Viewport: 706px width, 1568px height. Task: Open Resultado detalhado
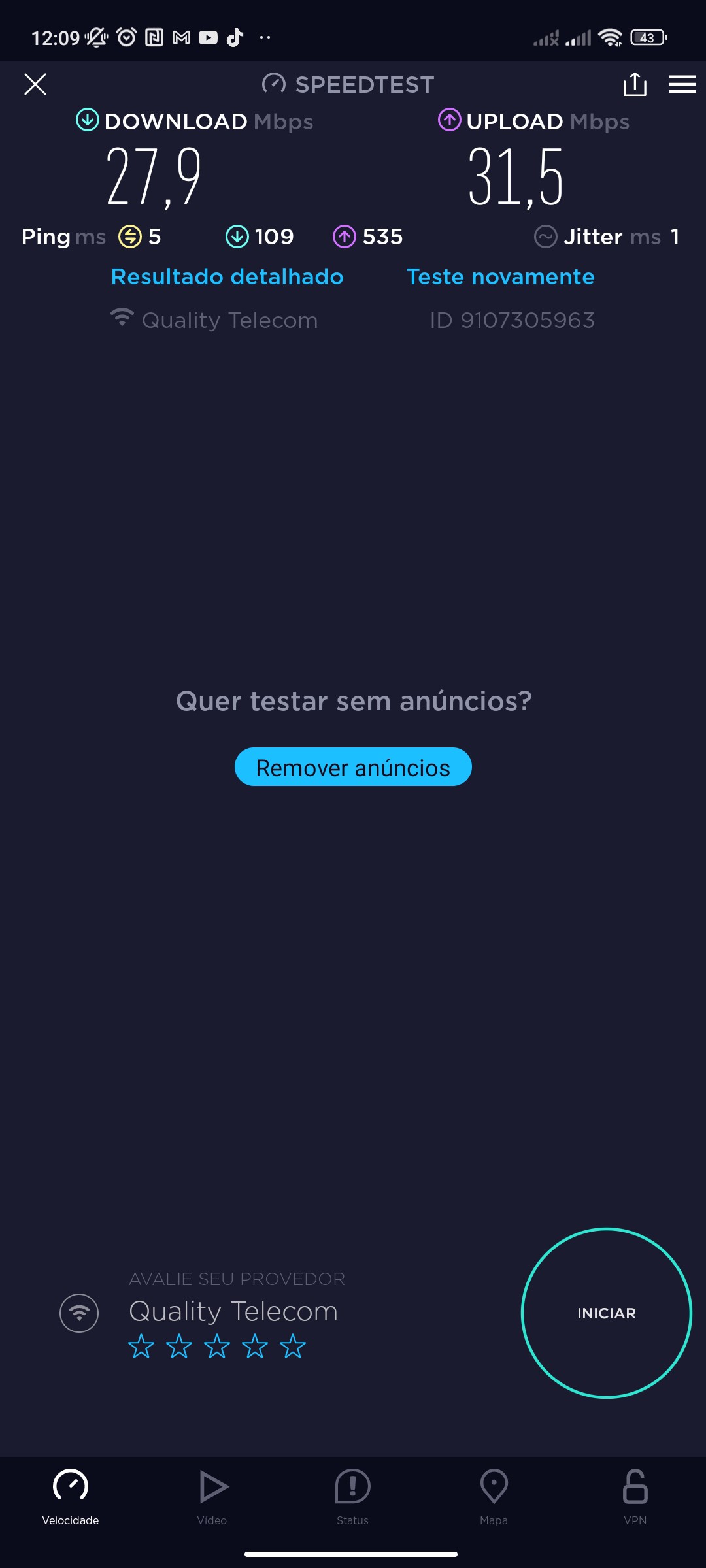[227, 277]
